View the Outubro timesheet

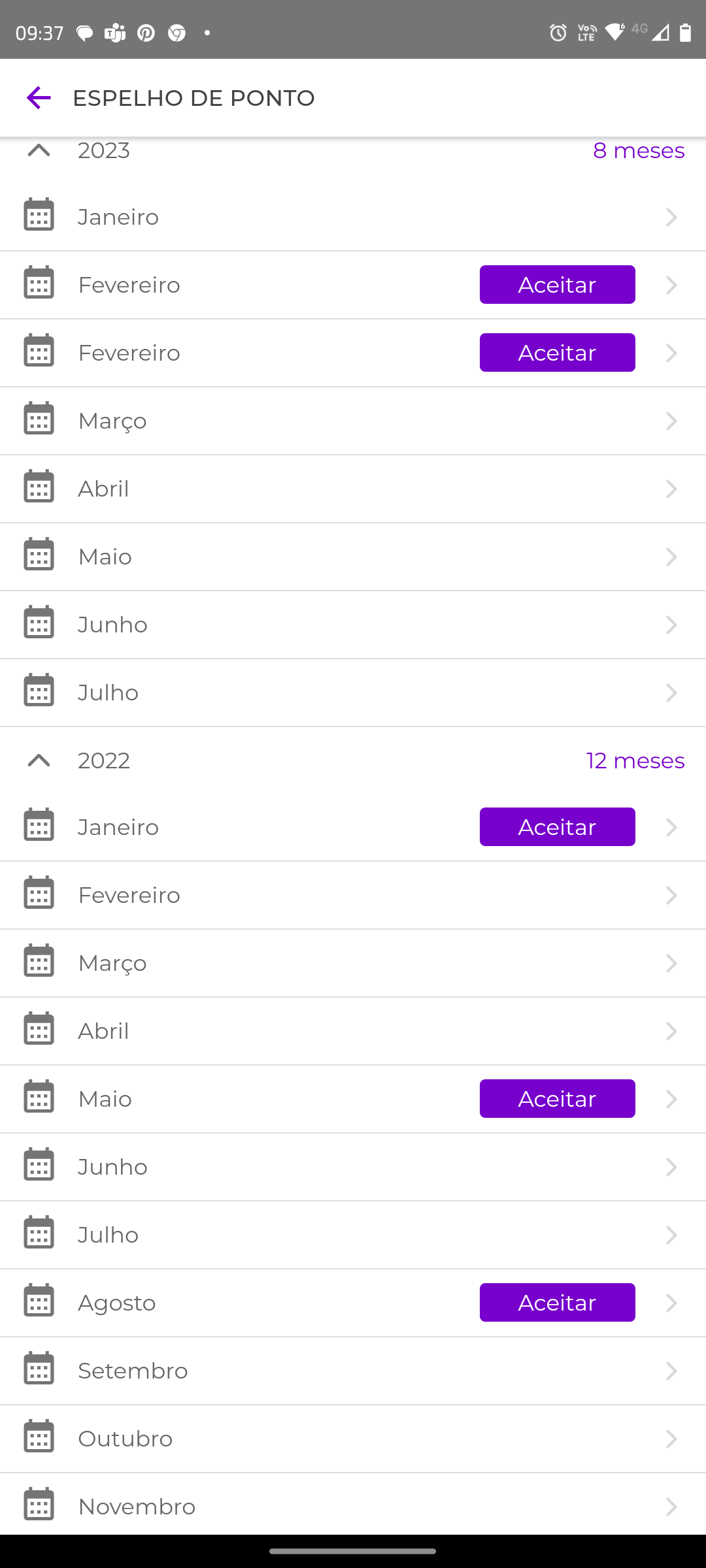click(x=353, y=1439)
